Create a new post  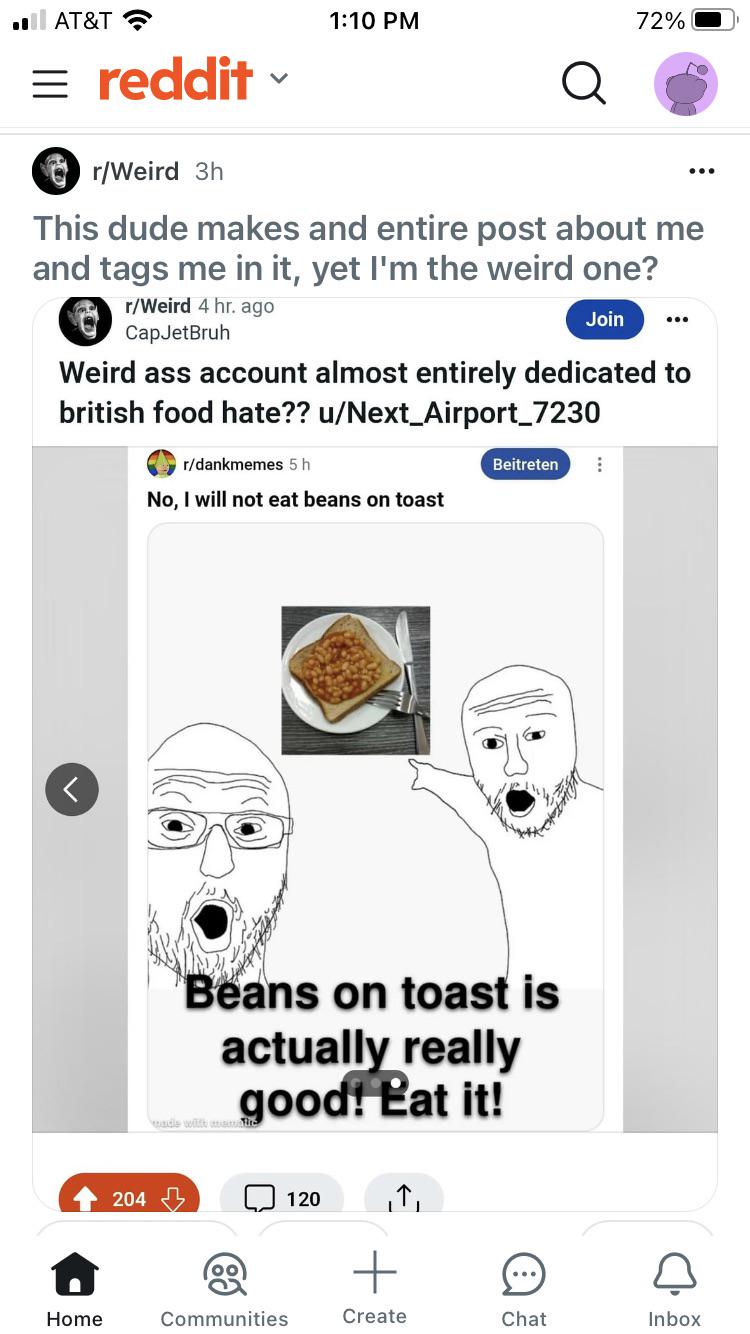pyautogui.click(x=374, y=1287)
